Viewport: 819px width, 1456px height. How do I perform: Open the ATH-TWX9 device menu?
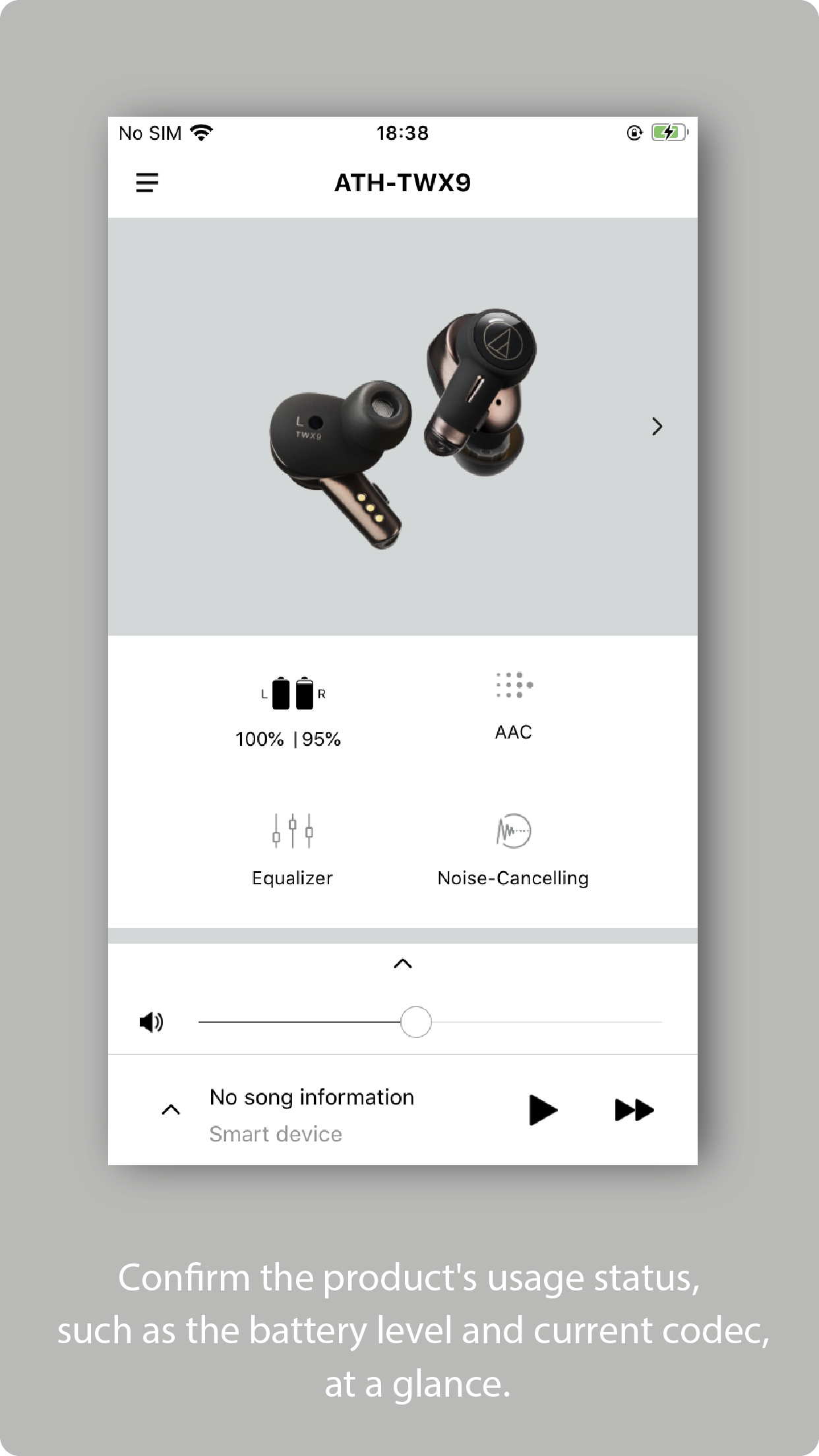402,183
